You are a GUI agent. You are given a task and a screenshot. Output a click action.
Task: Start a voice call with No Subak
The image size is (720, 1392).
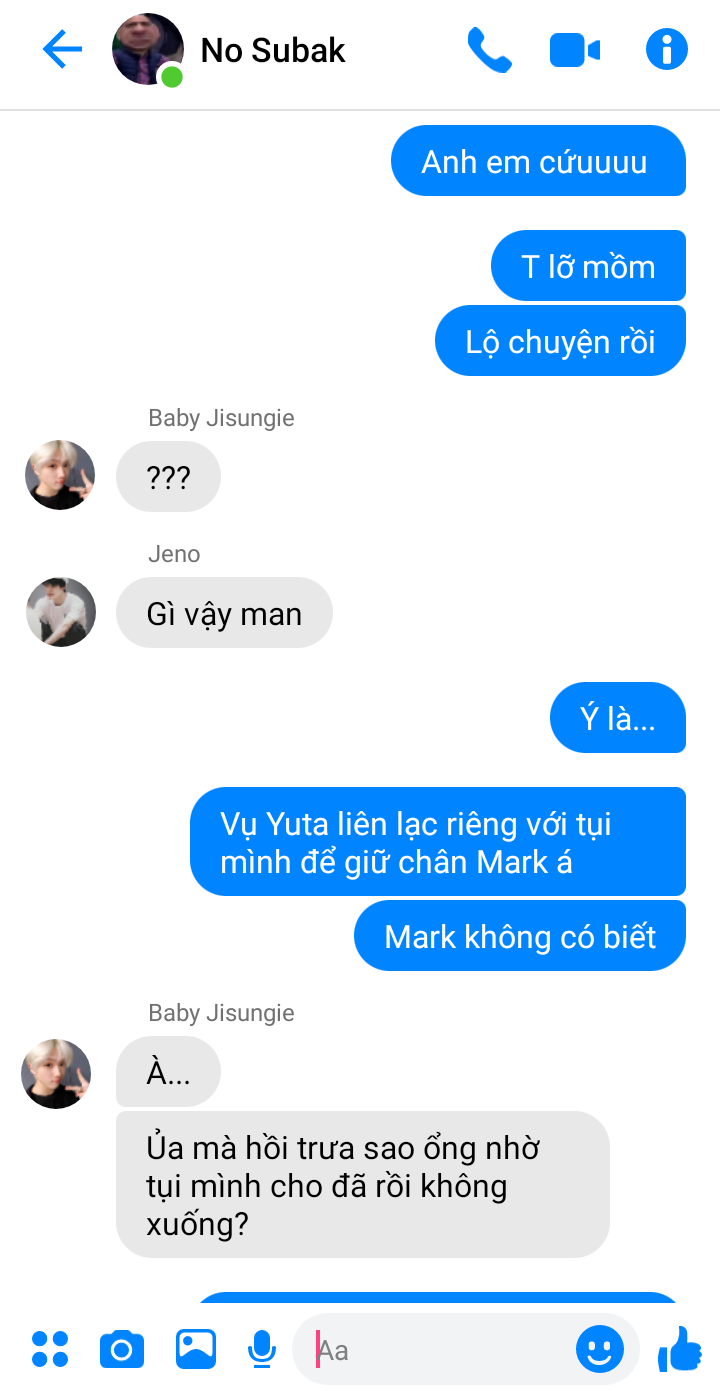[489, 49]
